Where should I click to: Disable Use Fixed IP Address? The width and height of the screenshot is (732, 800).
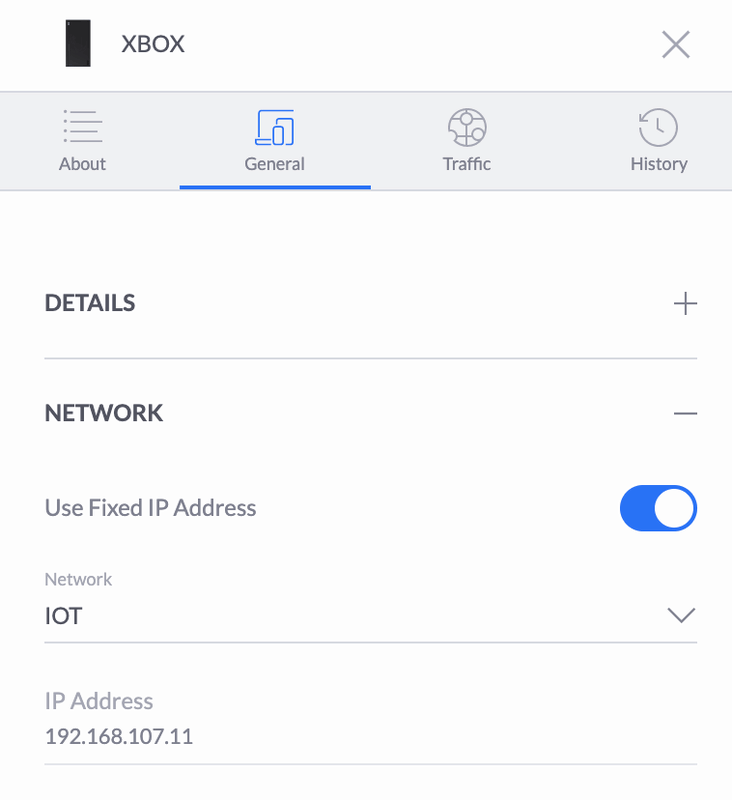pos(658,508)
